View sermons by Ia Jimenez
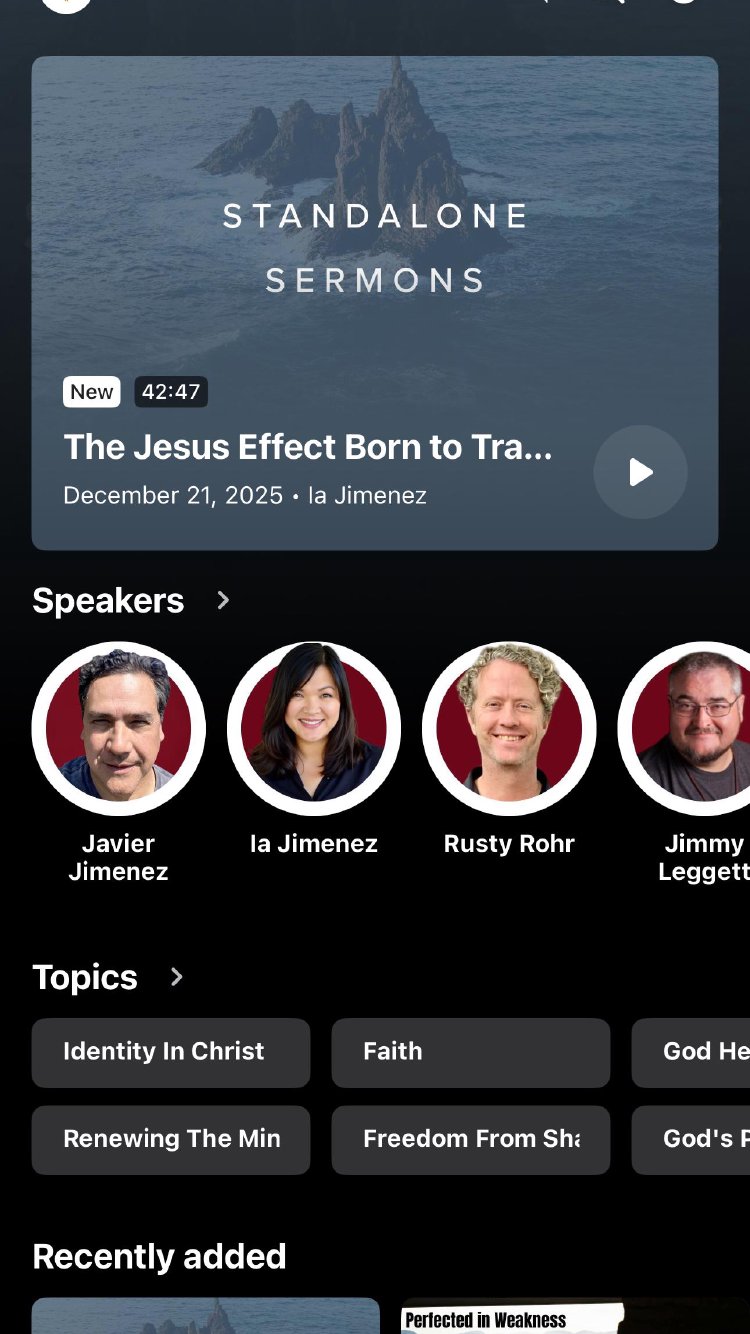Viewport: 750px width, 1334px height. (313, 729)
